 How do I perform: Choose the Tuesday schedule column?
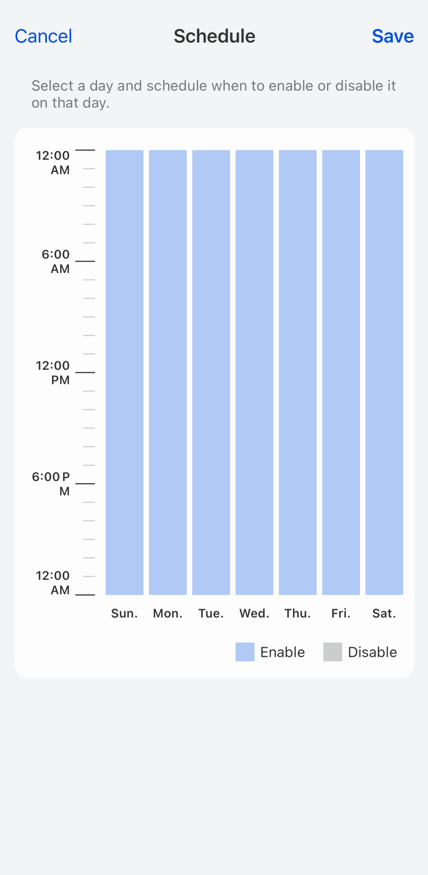211,372
